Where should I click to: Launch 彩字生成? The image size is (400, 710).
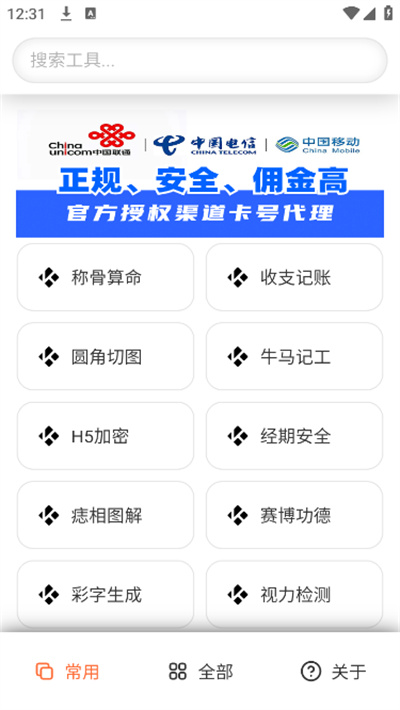pyautogui.click(x=106, y=594)
